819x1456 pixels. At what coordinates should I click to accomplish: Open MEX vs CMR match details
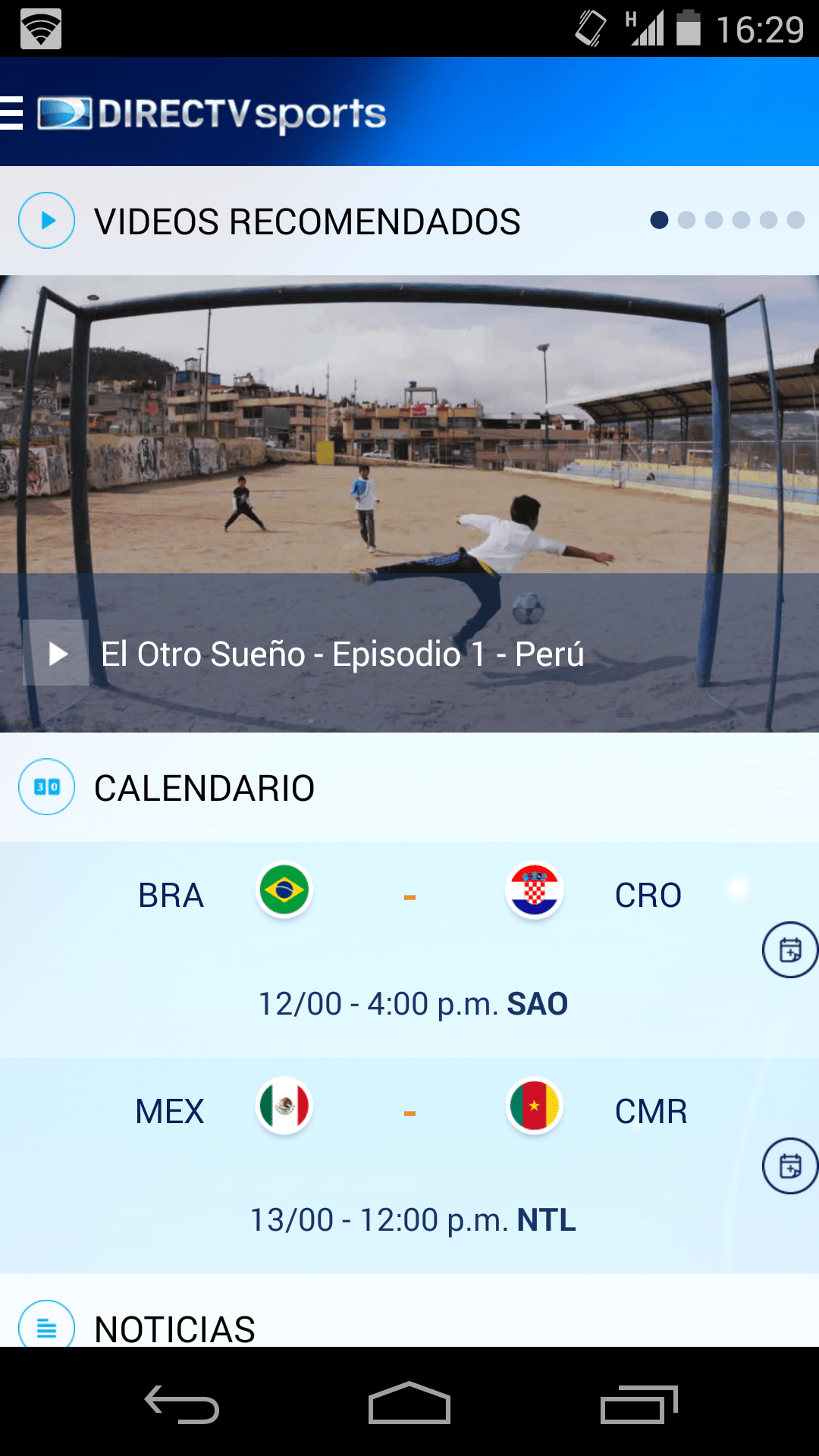409,1164
